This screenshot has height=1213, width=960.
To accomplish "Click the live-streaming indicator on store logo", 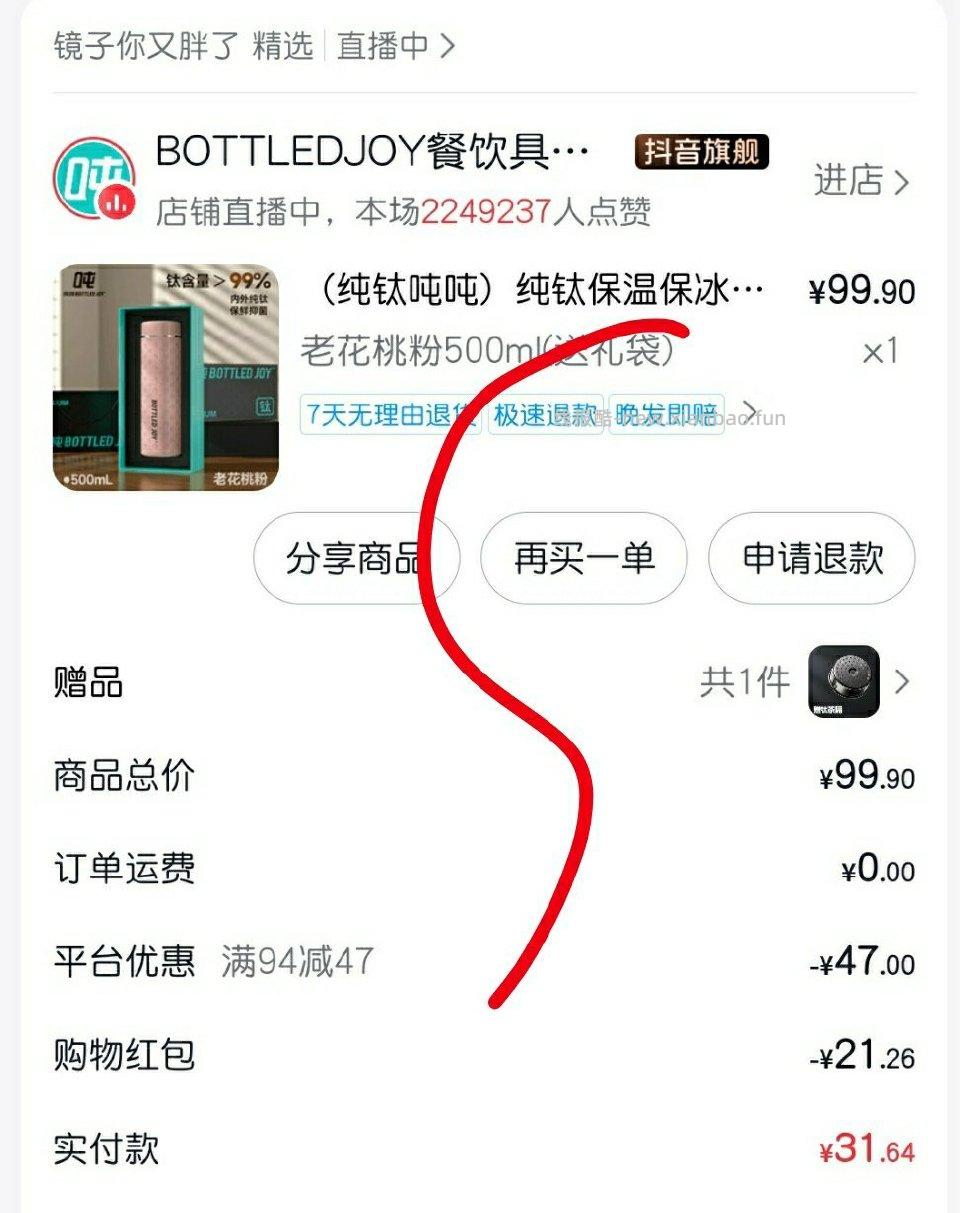I will pyautogui.click(x=119, y=200).
